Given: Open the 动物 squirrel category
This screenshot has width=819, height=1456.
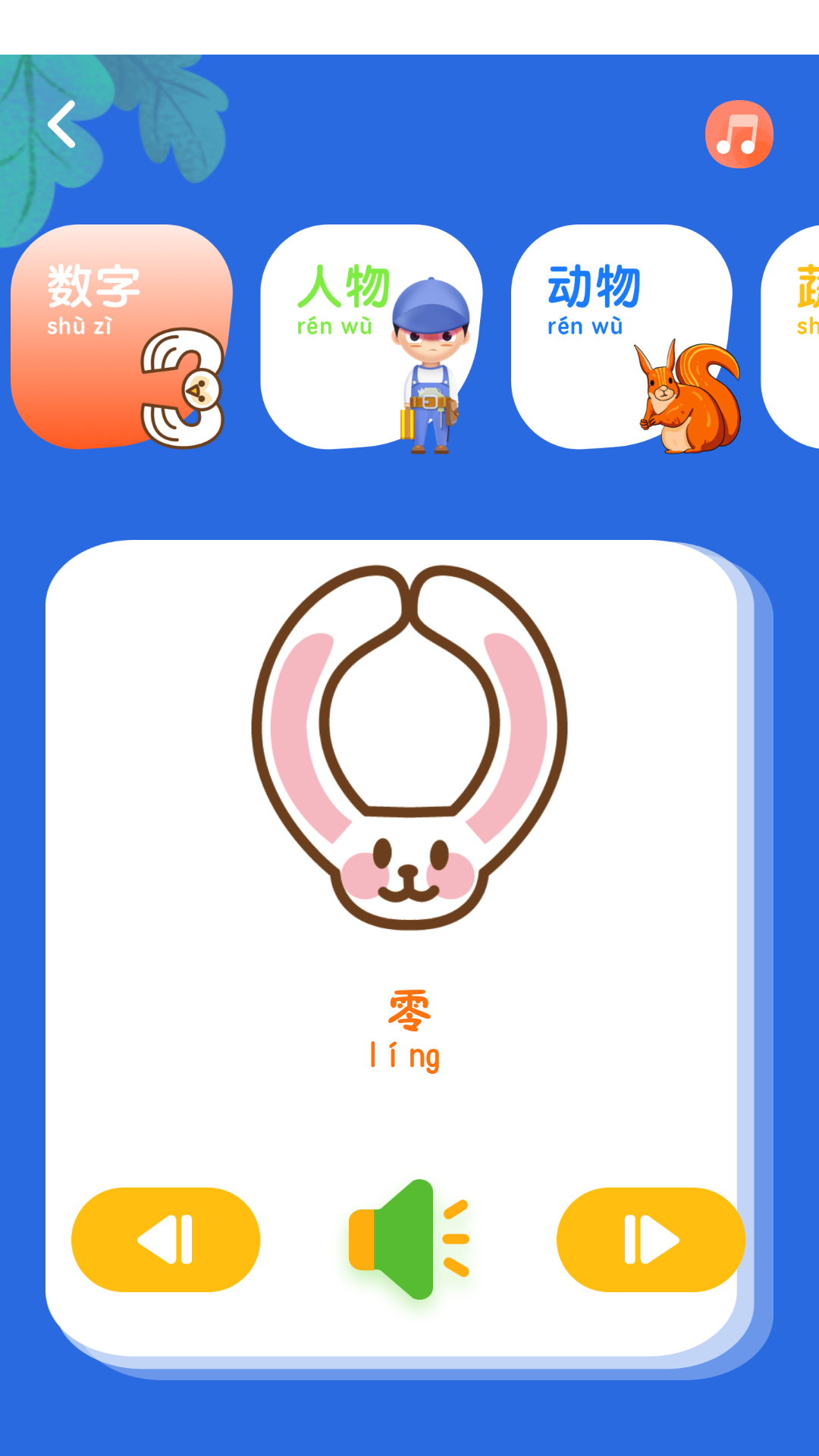Looking at the screenshot, I should click(x=622, y=337).
